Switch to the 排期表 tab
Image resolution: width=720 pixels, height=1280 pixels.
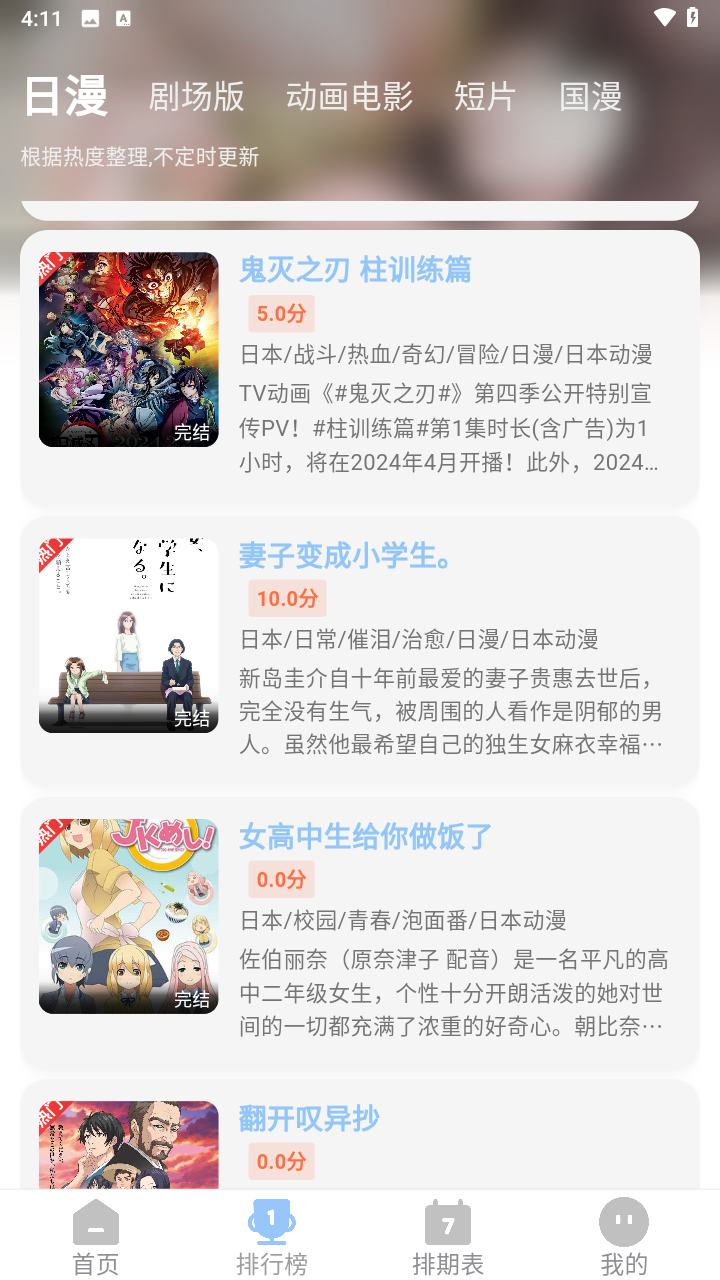pyautogui.click(x=447, y=1238)
